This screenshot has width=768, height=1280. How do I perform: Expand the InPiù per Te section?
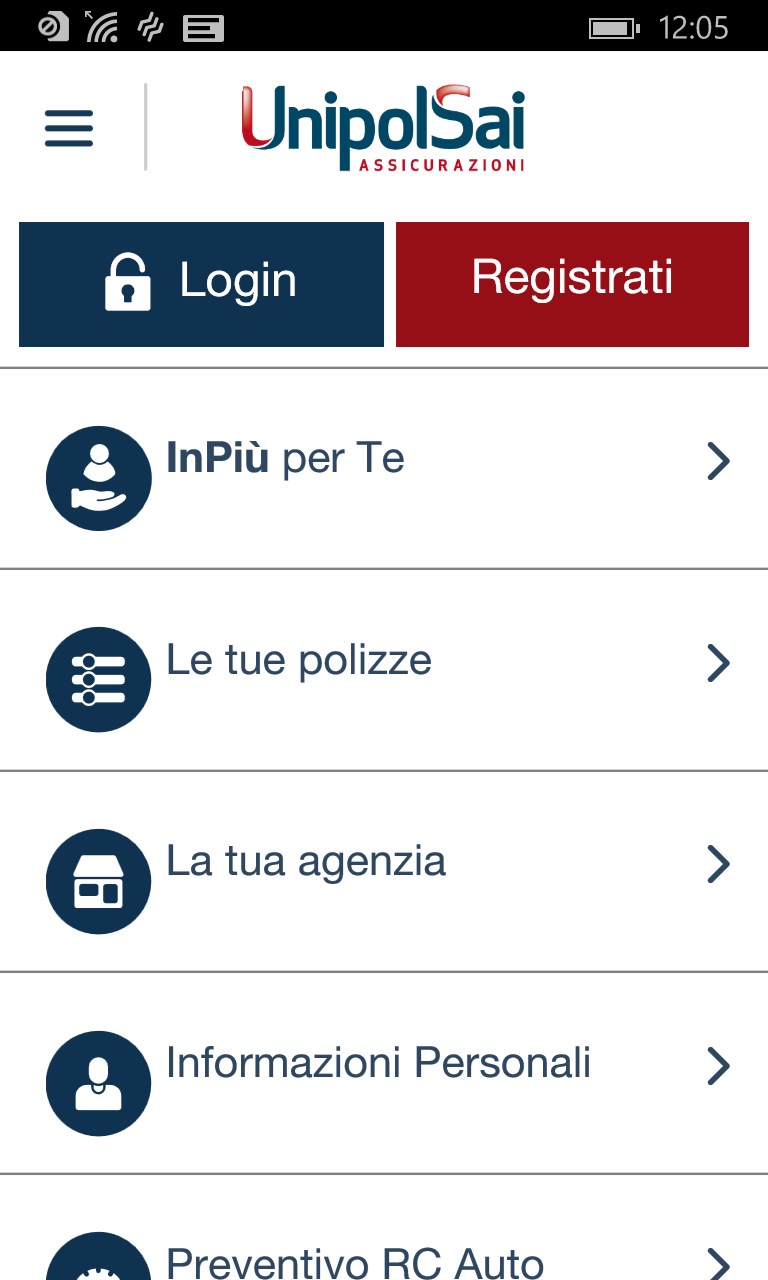[718, 461]
